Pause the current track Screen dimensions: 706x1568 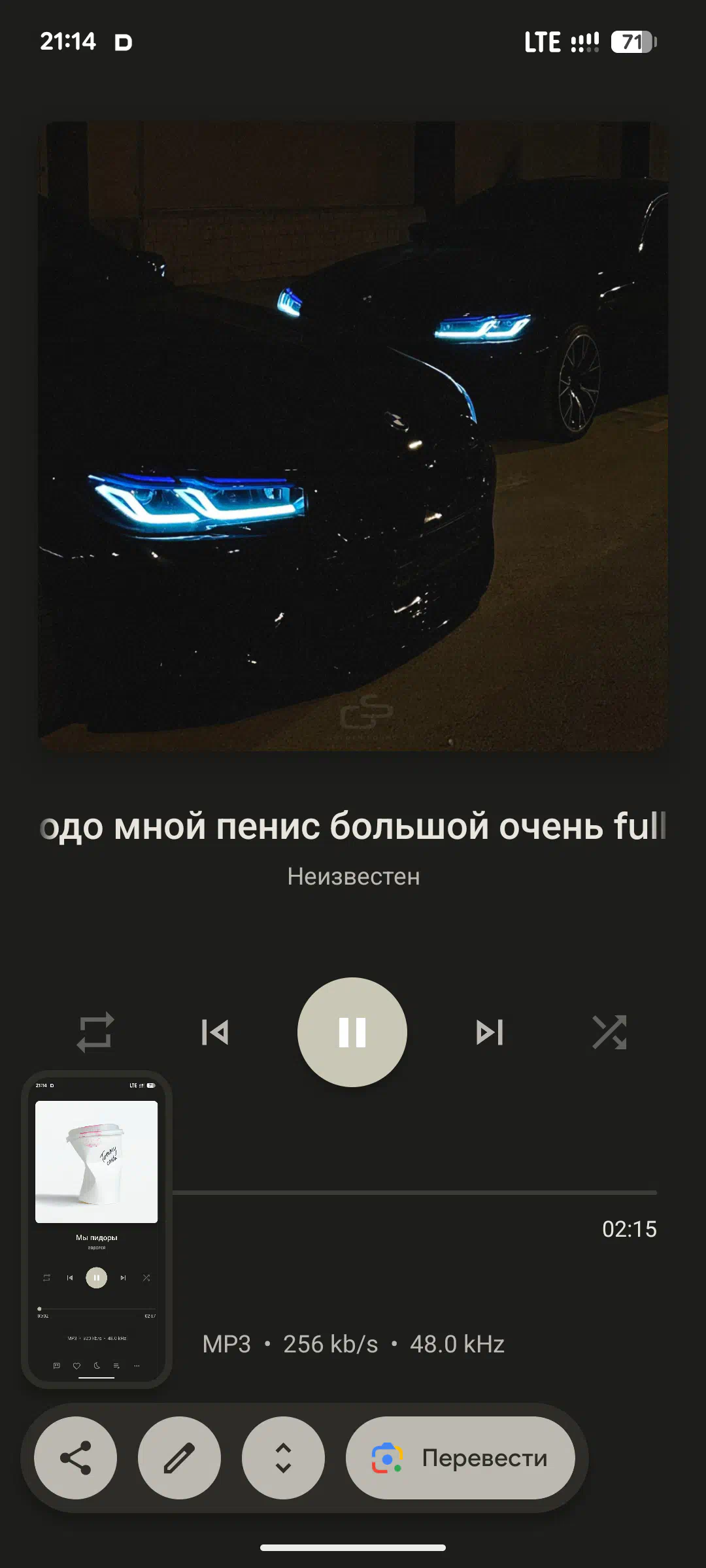pyautogui.click(x=352, y=1032)
